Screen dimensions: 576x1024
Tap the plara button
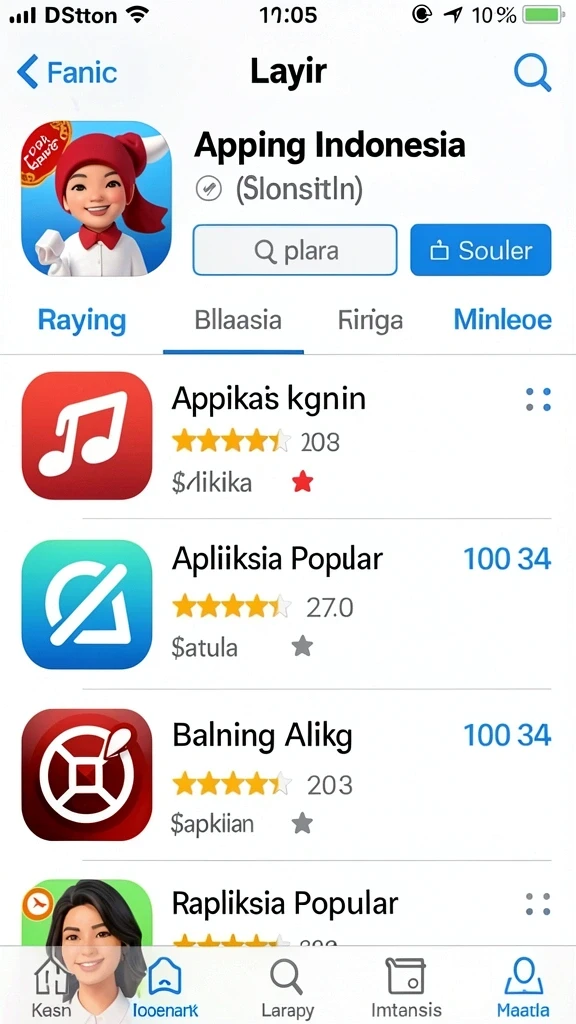[x=295, y=250]
